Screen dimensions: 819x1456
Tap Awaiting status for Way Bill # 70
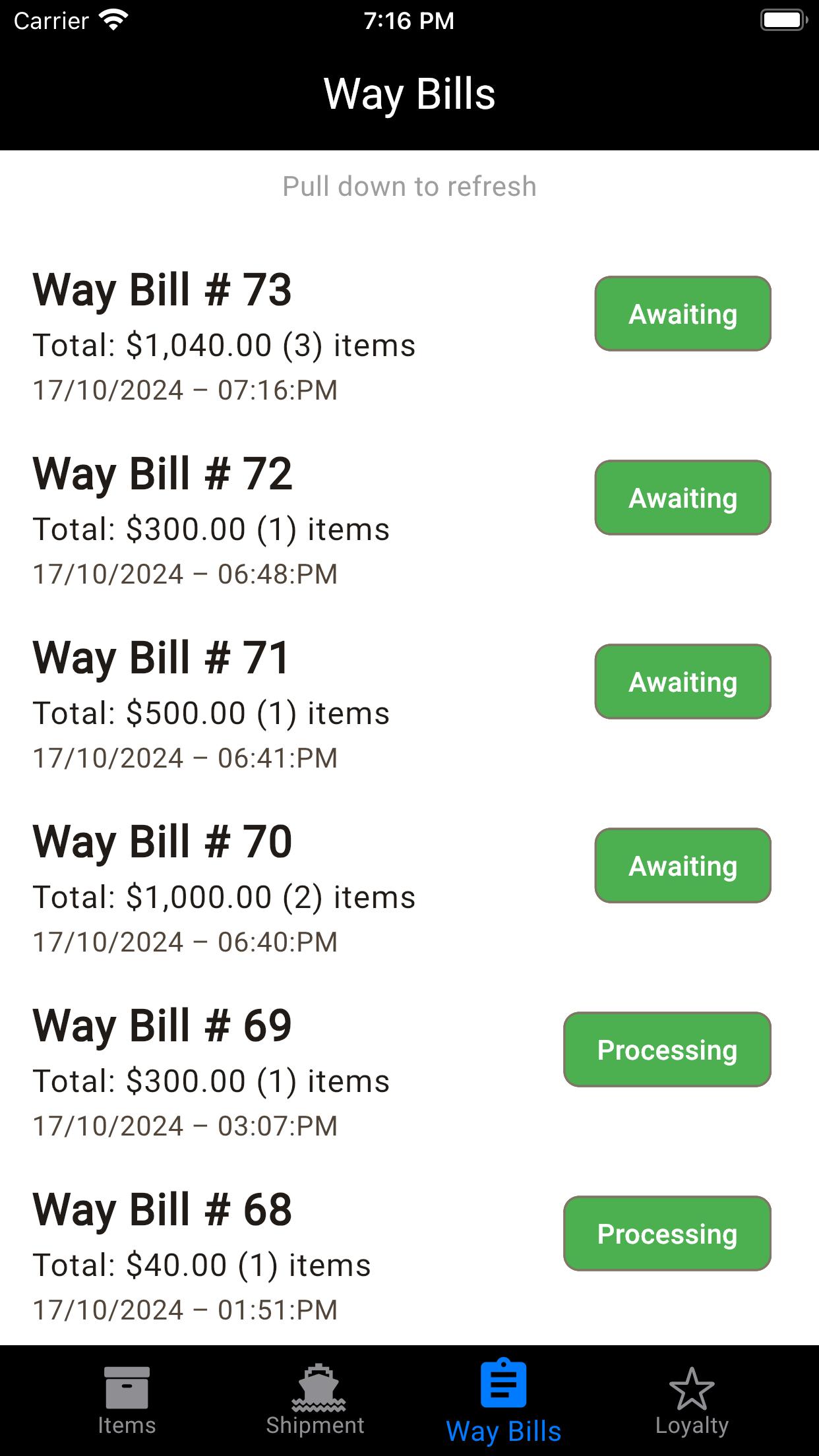[x=682, y=865]
